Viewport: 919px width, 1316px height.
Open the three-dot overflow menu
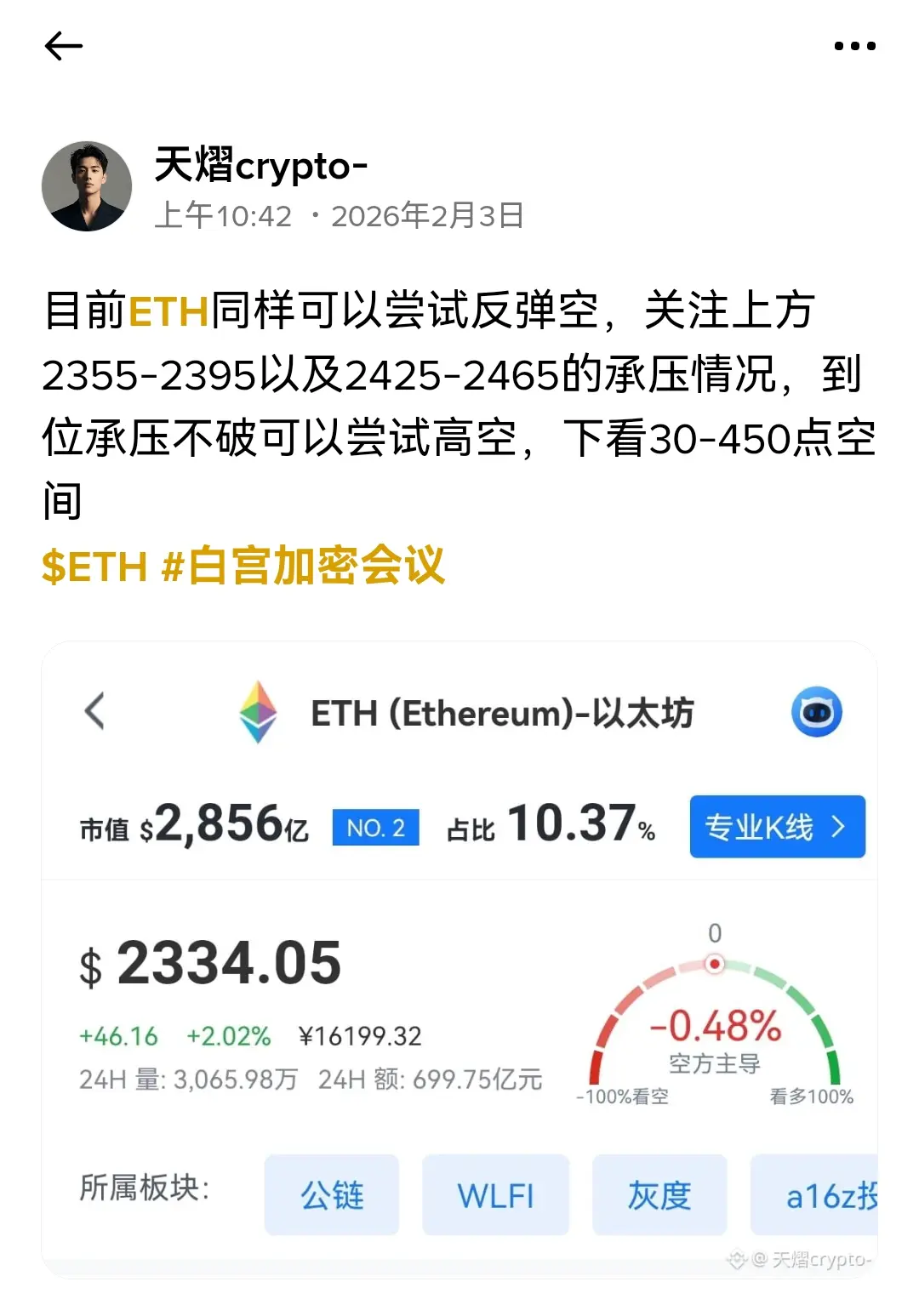coord(854,46)
